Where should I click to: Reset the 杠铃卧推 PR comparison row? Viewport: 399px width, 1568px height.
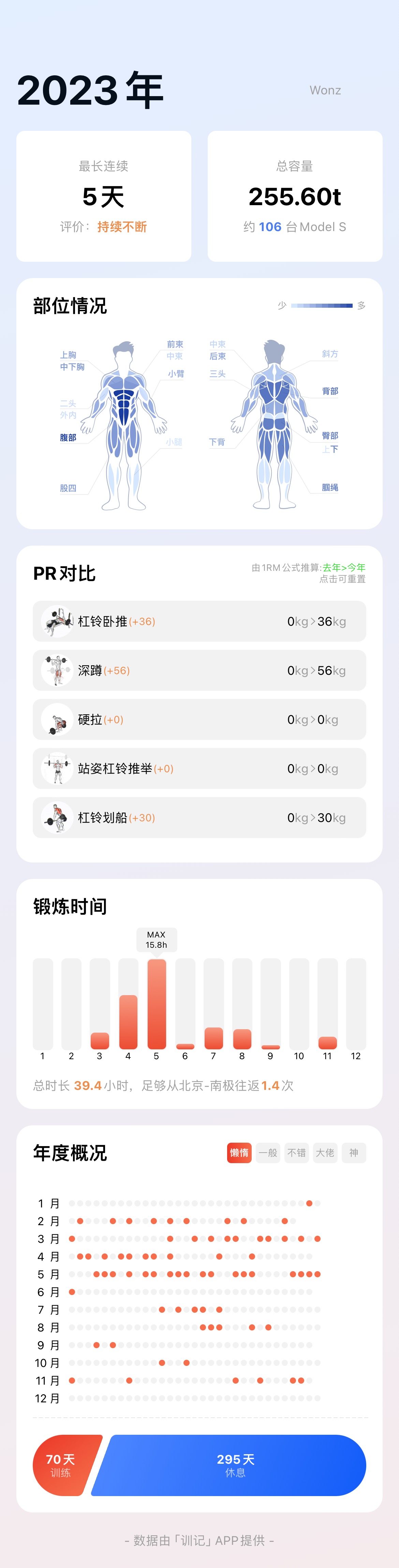pos(199,621)
